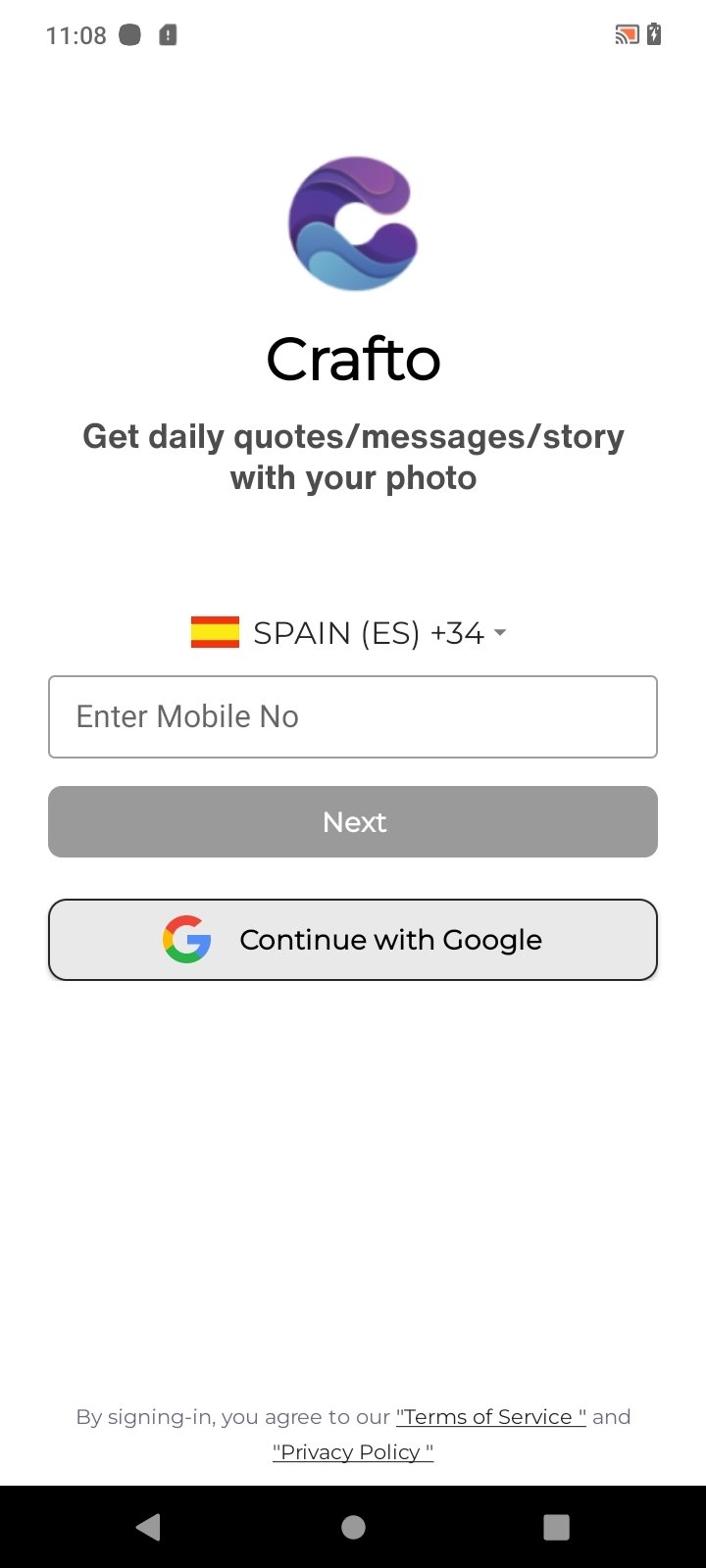Tap the Next button
706x1568 pixels.
pyautogui.click(x=353, y=821)
